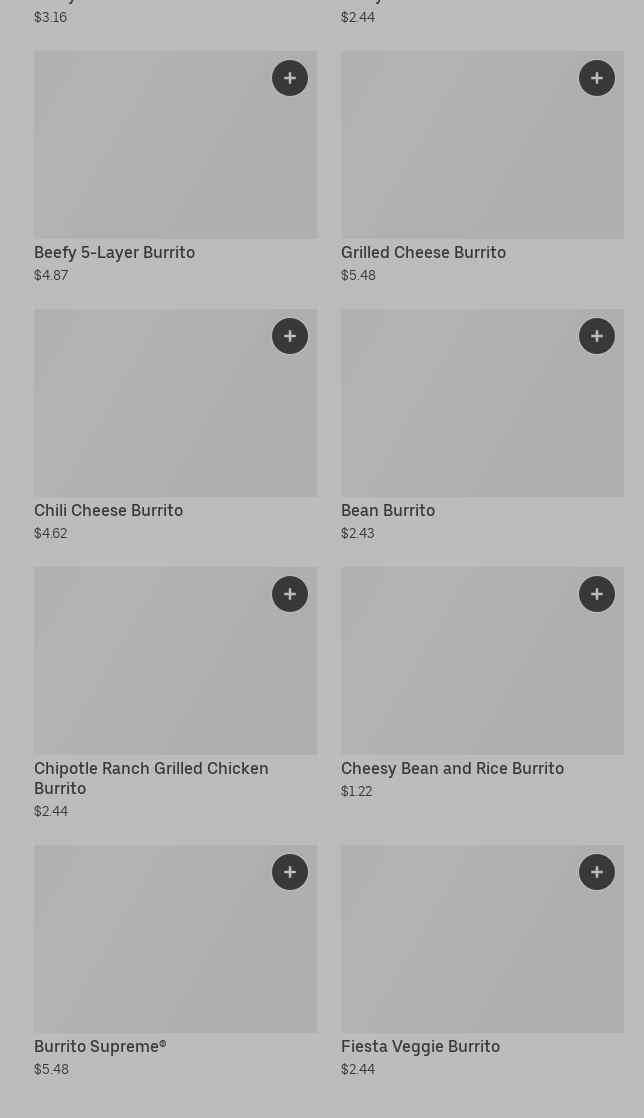This screenshot has width=644, height=1118.
Task: Add Chili Cheese Burrito to order
Action: pos(290,336)
